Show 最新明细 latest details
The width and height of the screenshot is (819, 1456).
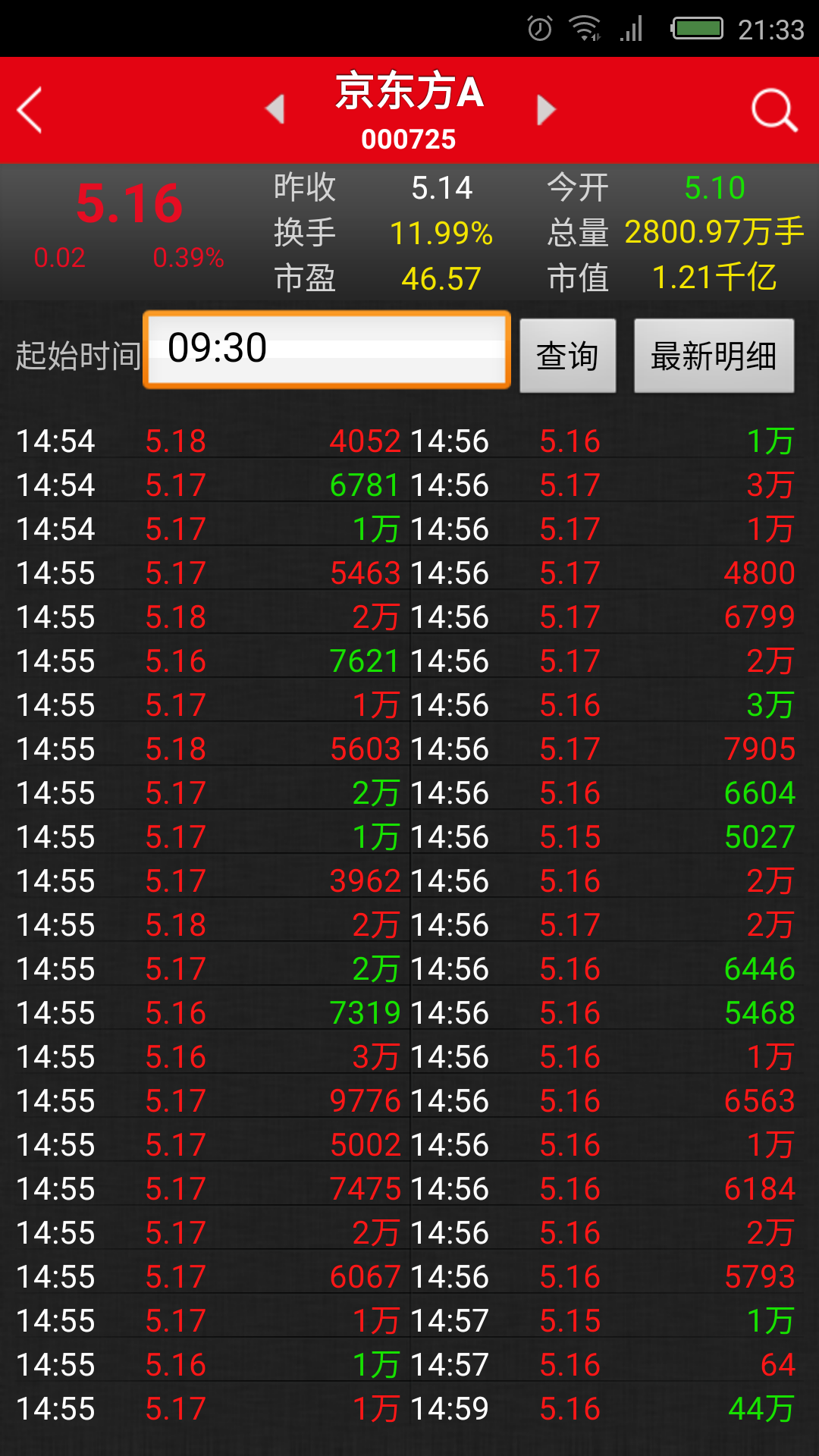coord(714,356)
